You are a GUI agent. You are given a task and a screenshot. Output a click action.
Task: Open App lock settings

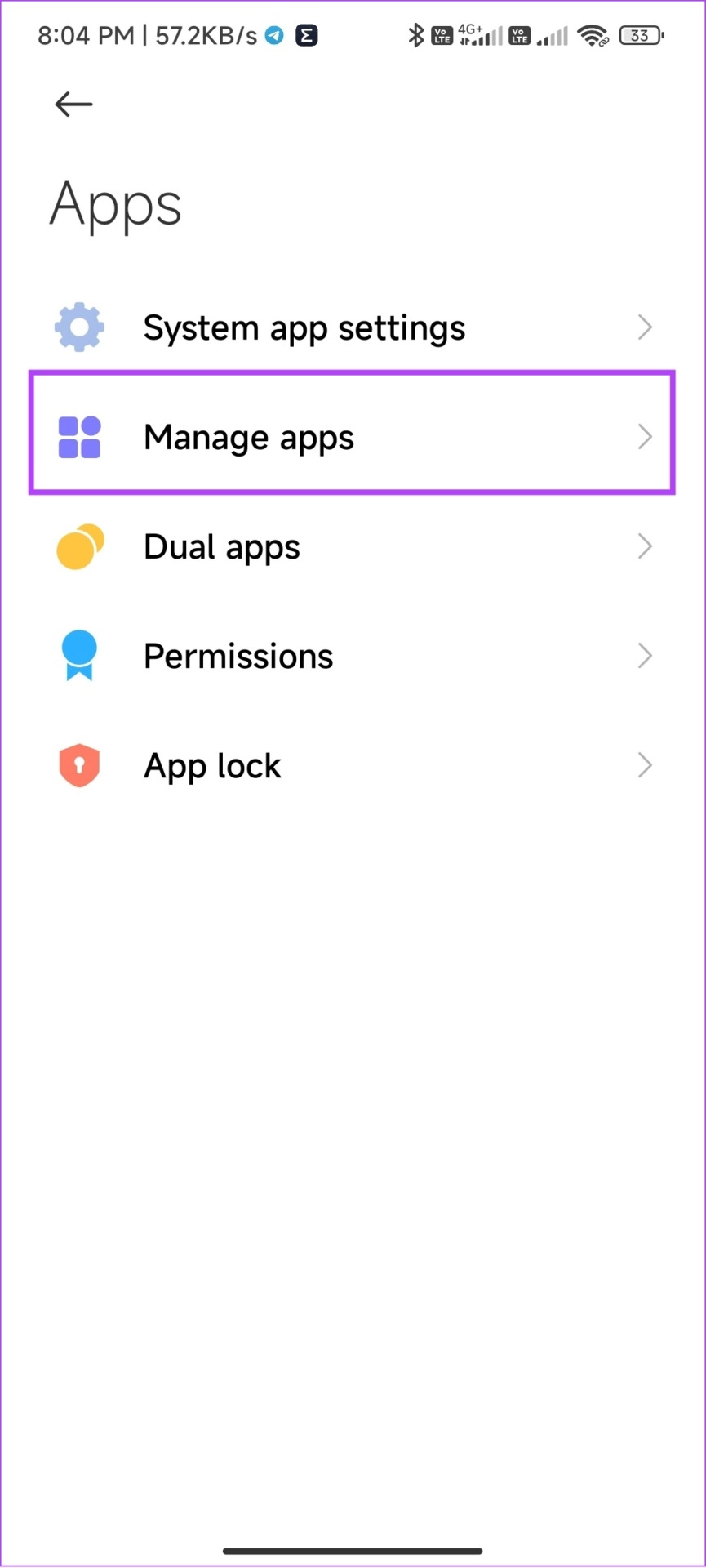pyautogui.click(x=353, y=765)
